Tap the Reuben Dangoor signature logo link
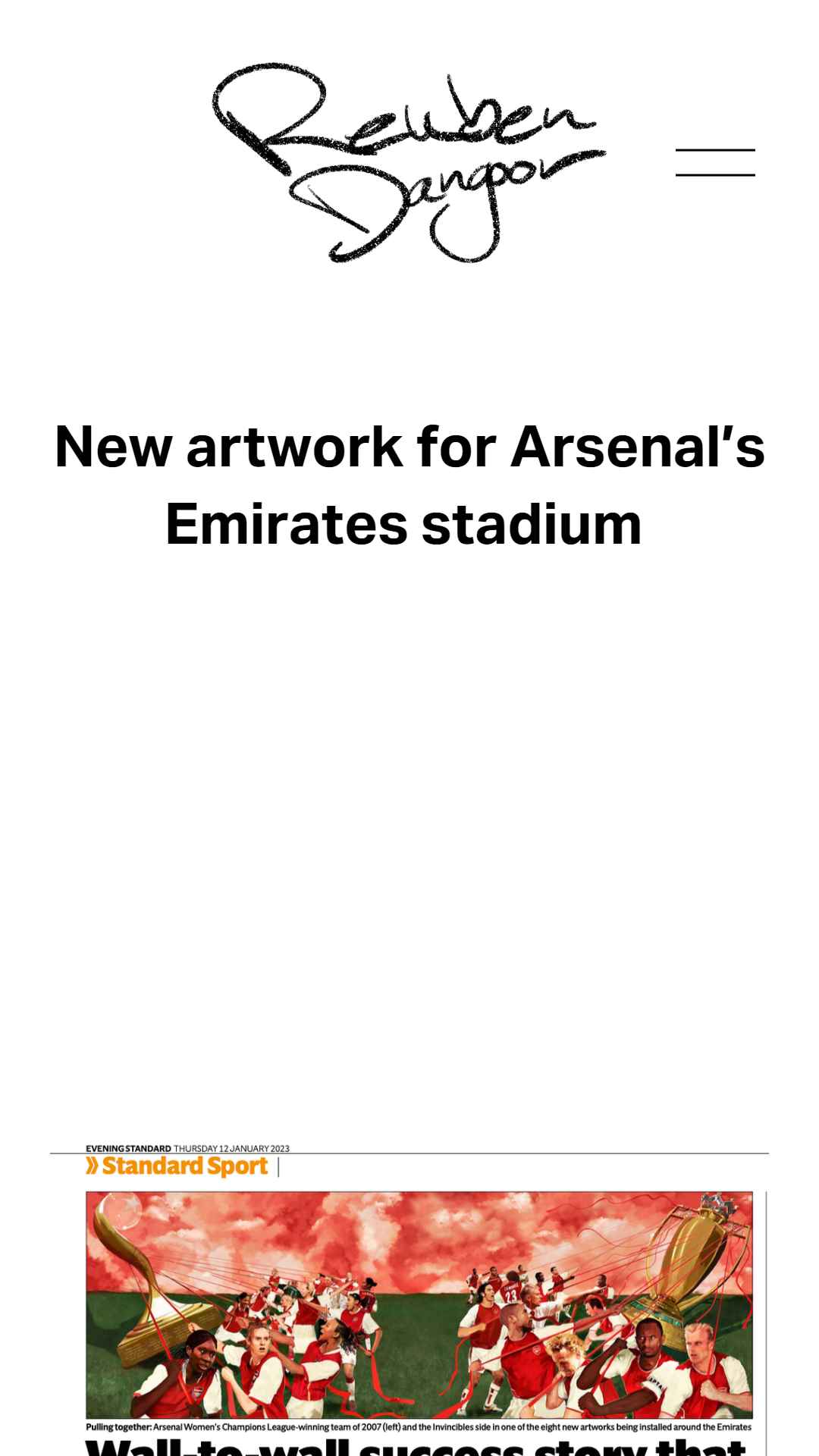Screen dimensions: 819x1456 (408, 163)
